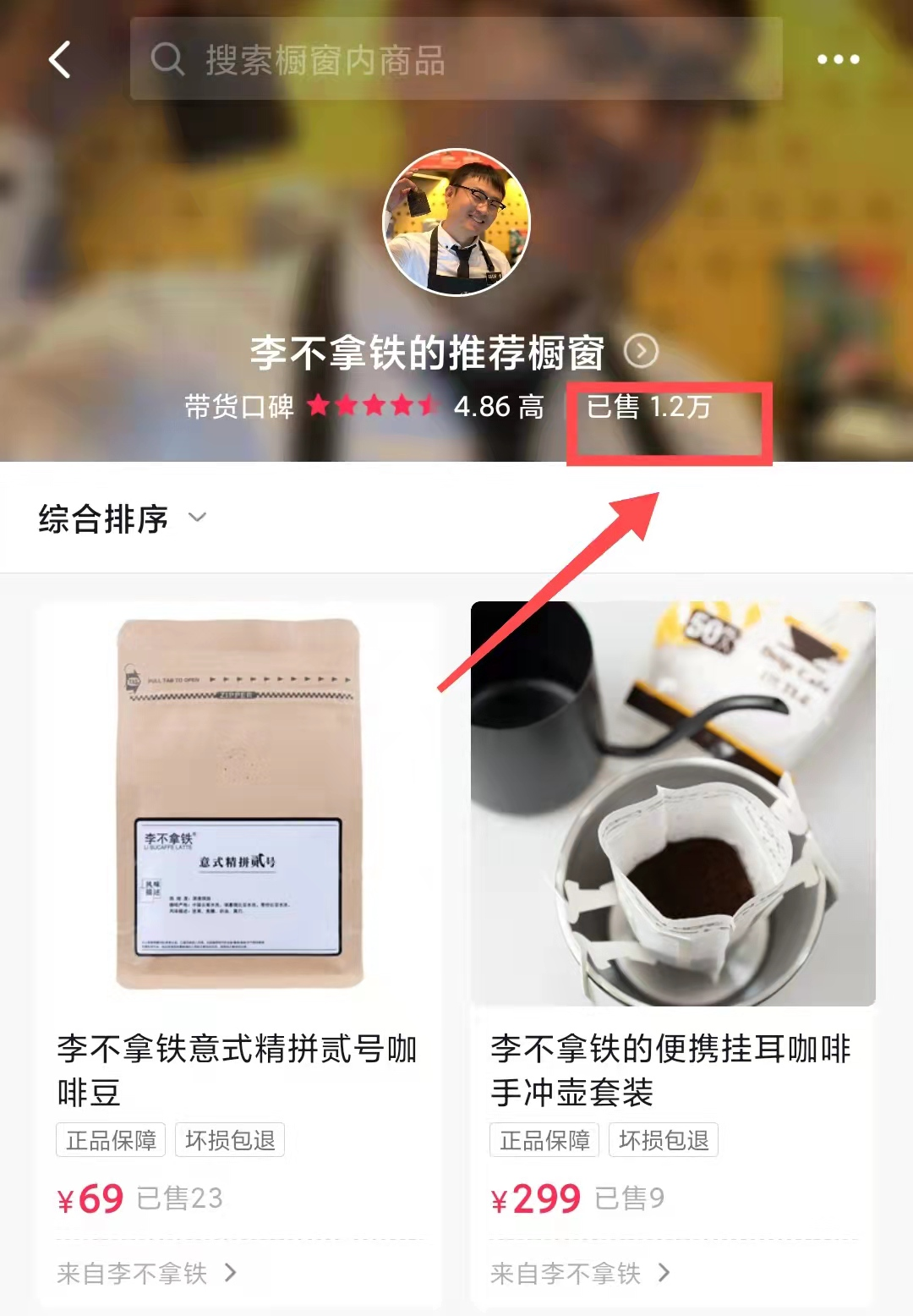Expand the sort options via the down chevron
The height and width of the screenshot is (1316, 913).
point(196,519)
